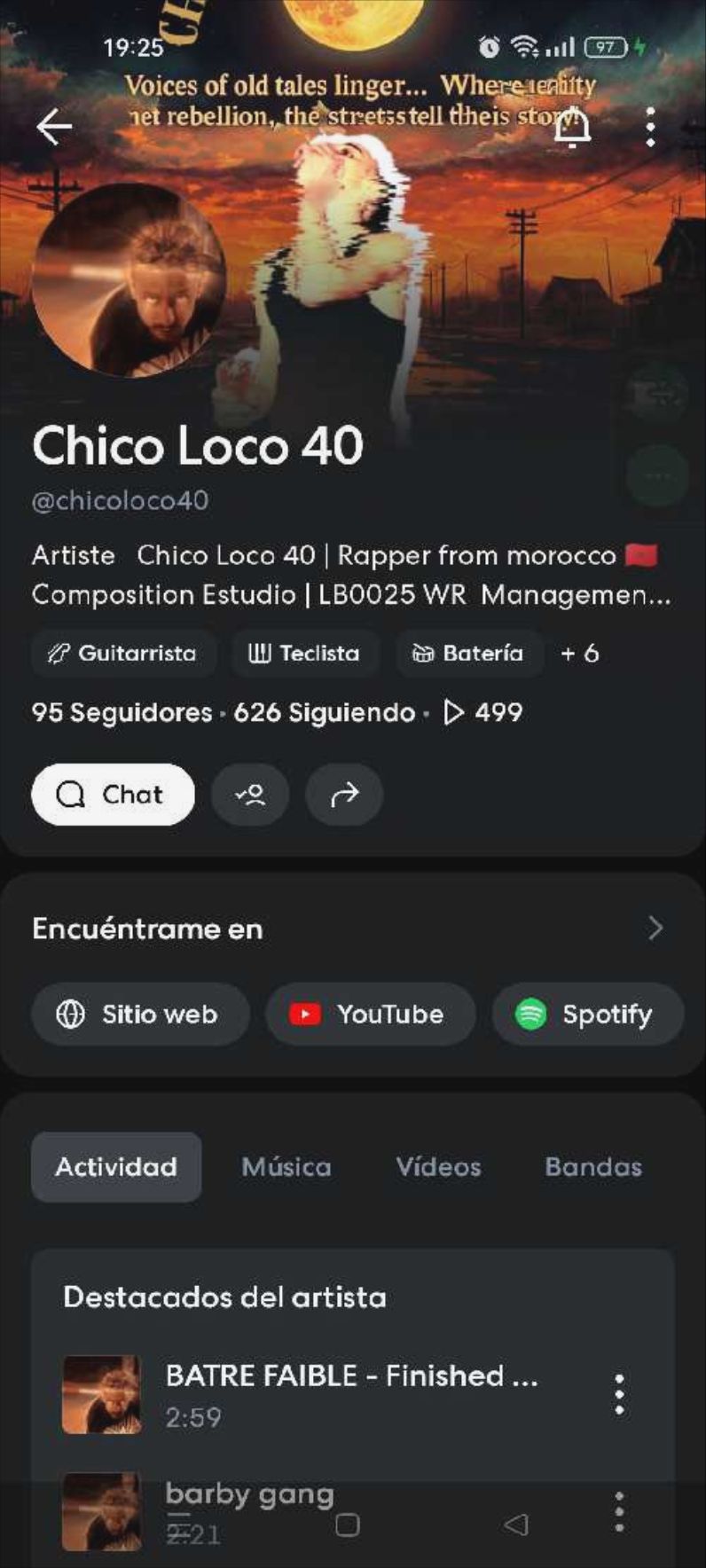Screen dimensions: 706x1568
Task: Open Chico Loco 40's profile picture
Action: [129, 280]
